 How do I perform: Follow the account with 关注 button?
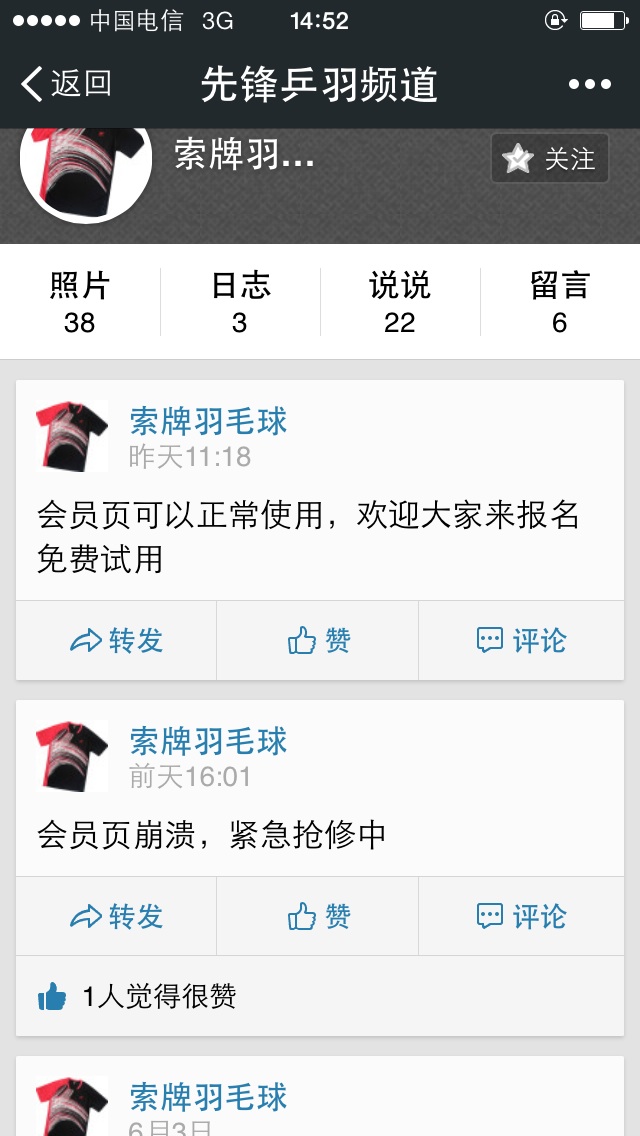[x=550, y=158]
